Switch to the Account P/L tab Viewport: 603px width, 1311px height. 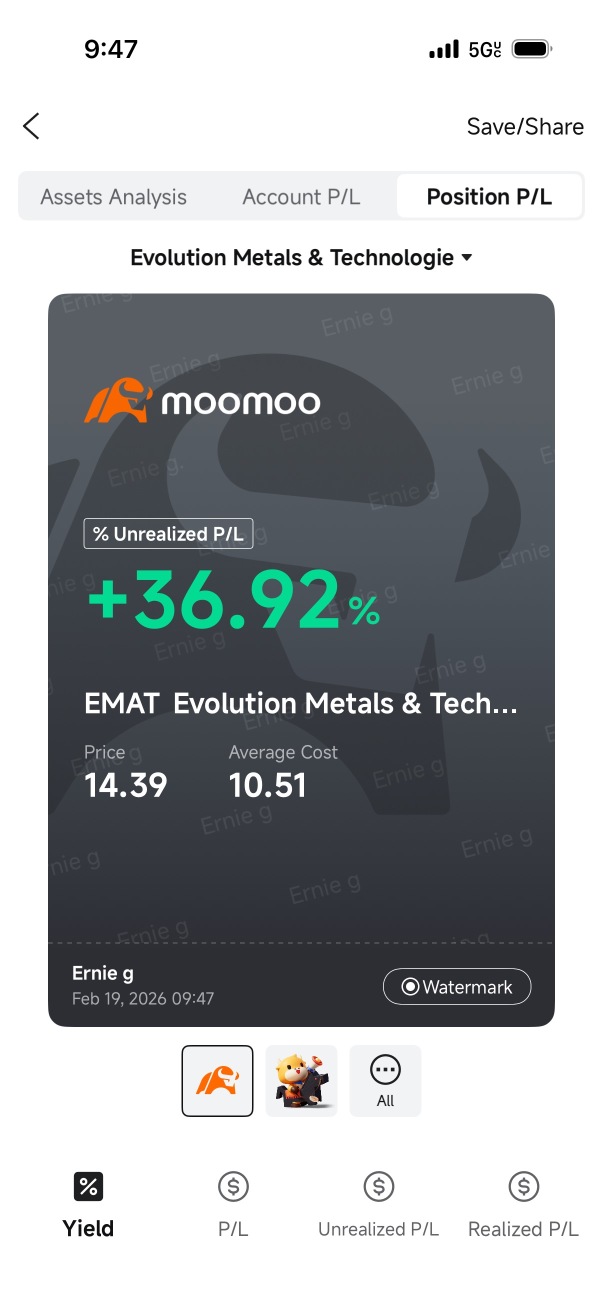tap(301, 197)
